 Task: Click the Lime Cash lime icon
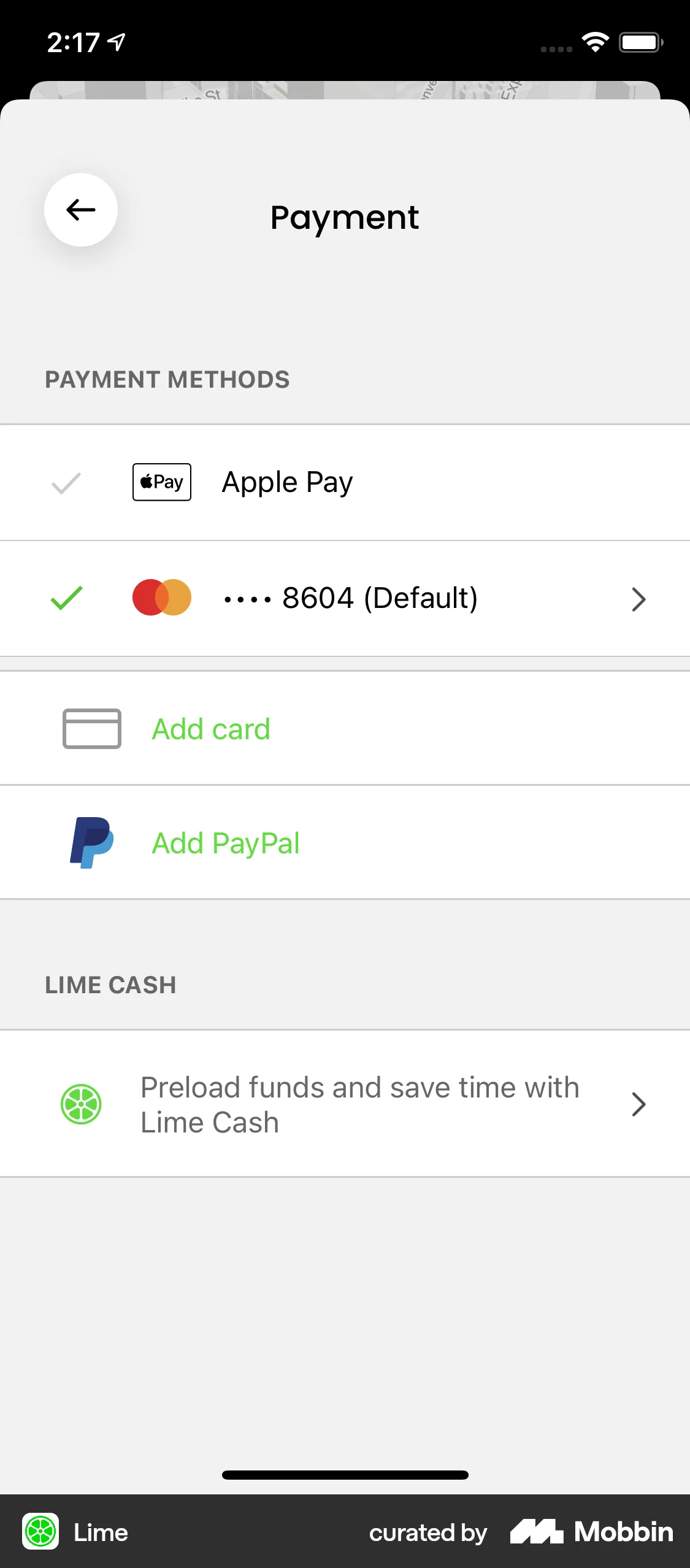pos(80,1104)
